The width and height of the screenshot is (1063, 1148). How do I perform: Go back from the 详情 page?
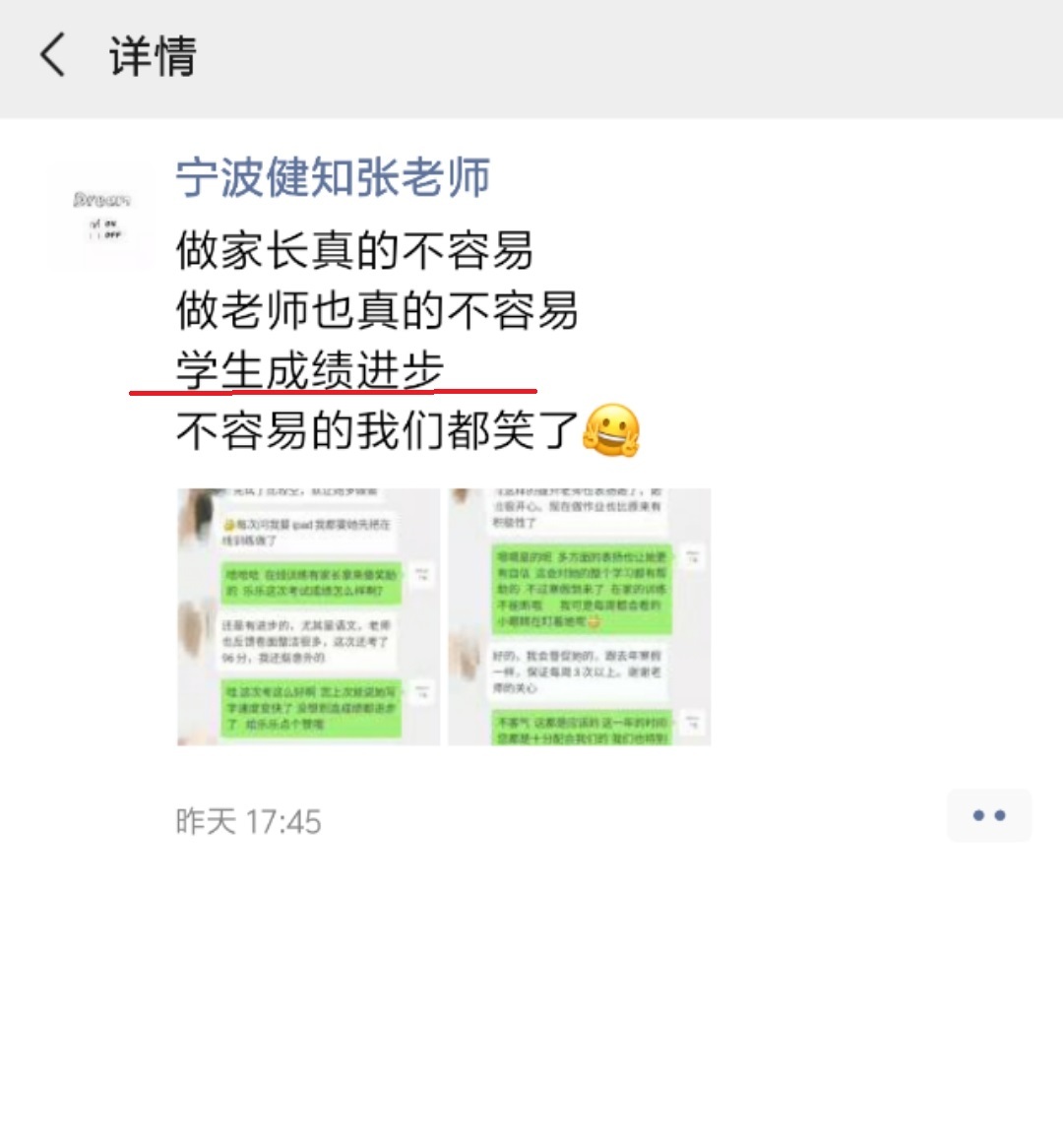[x=53, y=55]
